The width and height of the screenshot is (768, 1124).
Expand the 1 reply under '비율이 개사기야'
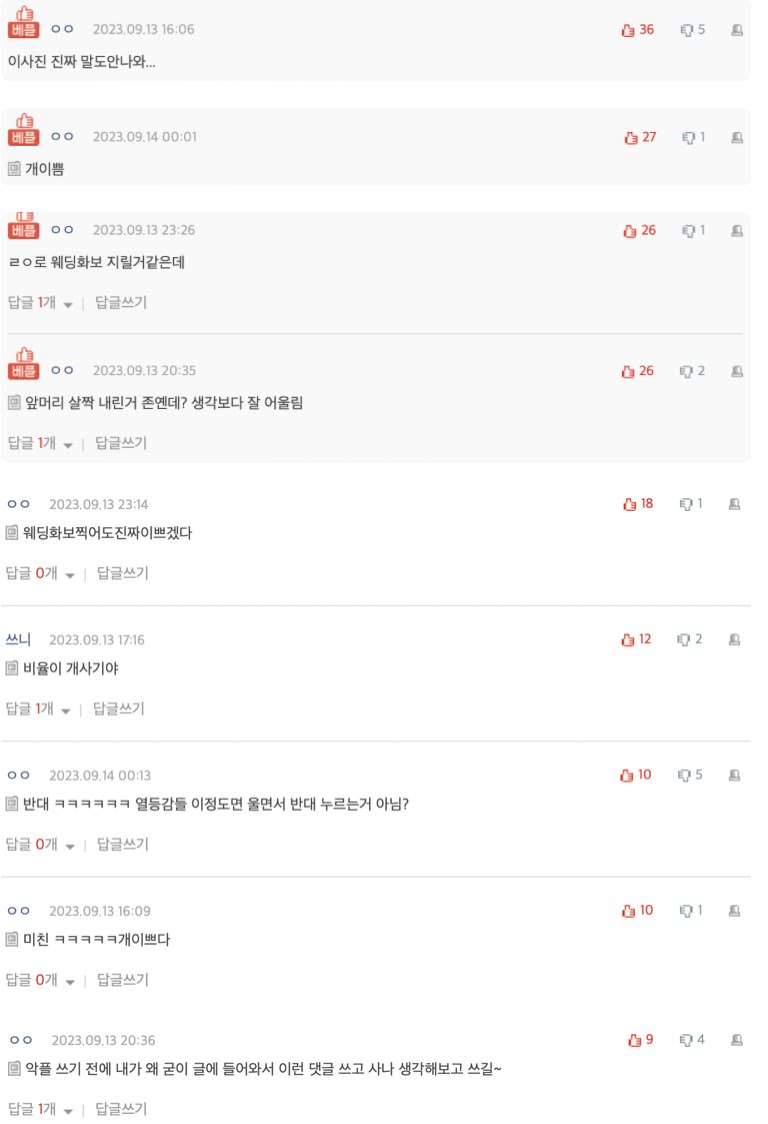pos(39,709)
